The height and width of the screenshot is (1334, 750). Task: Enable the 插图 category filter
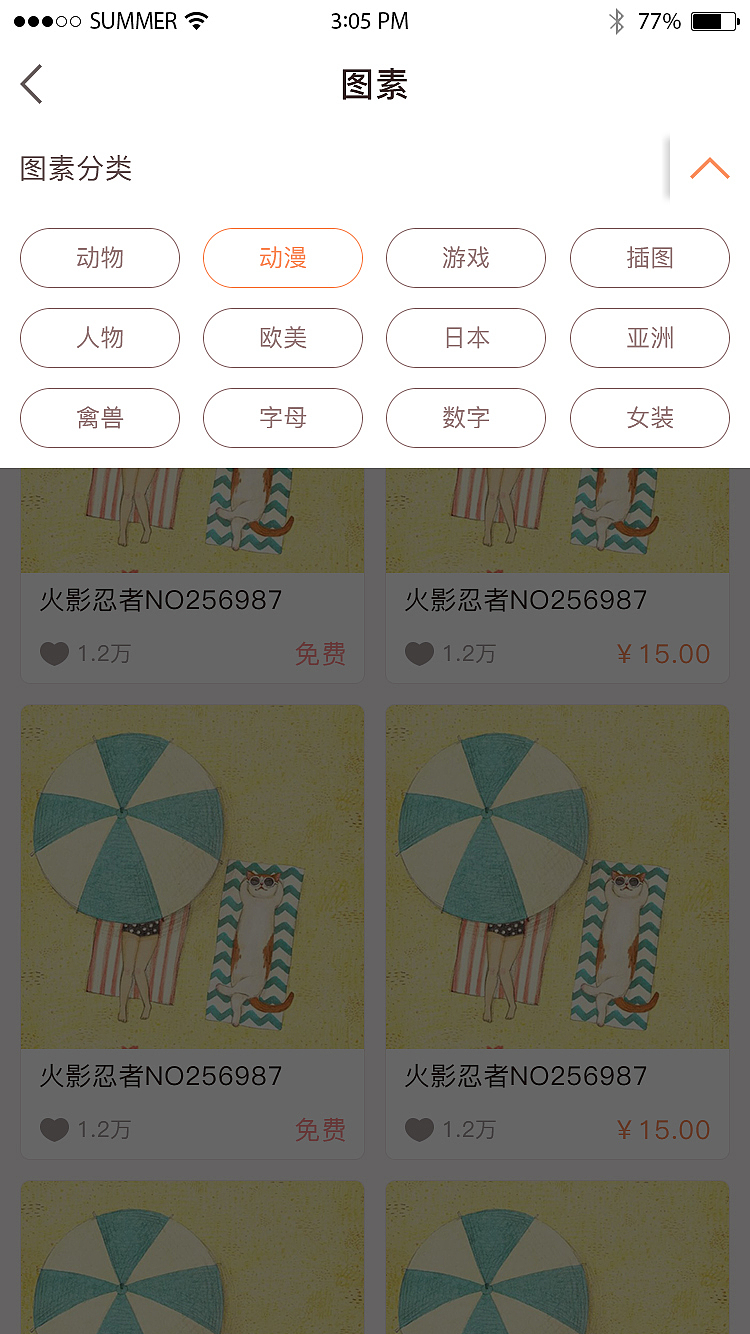click(x=650, y=258)
